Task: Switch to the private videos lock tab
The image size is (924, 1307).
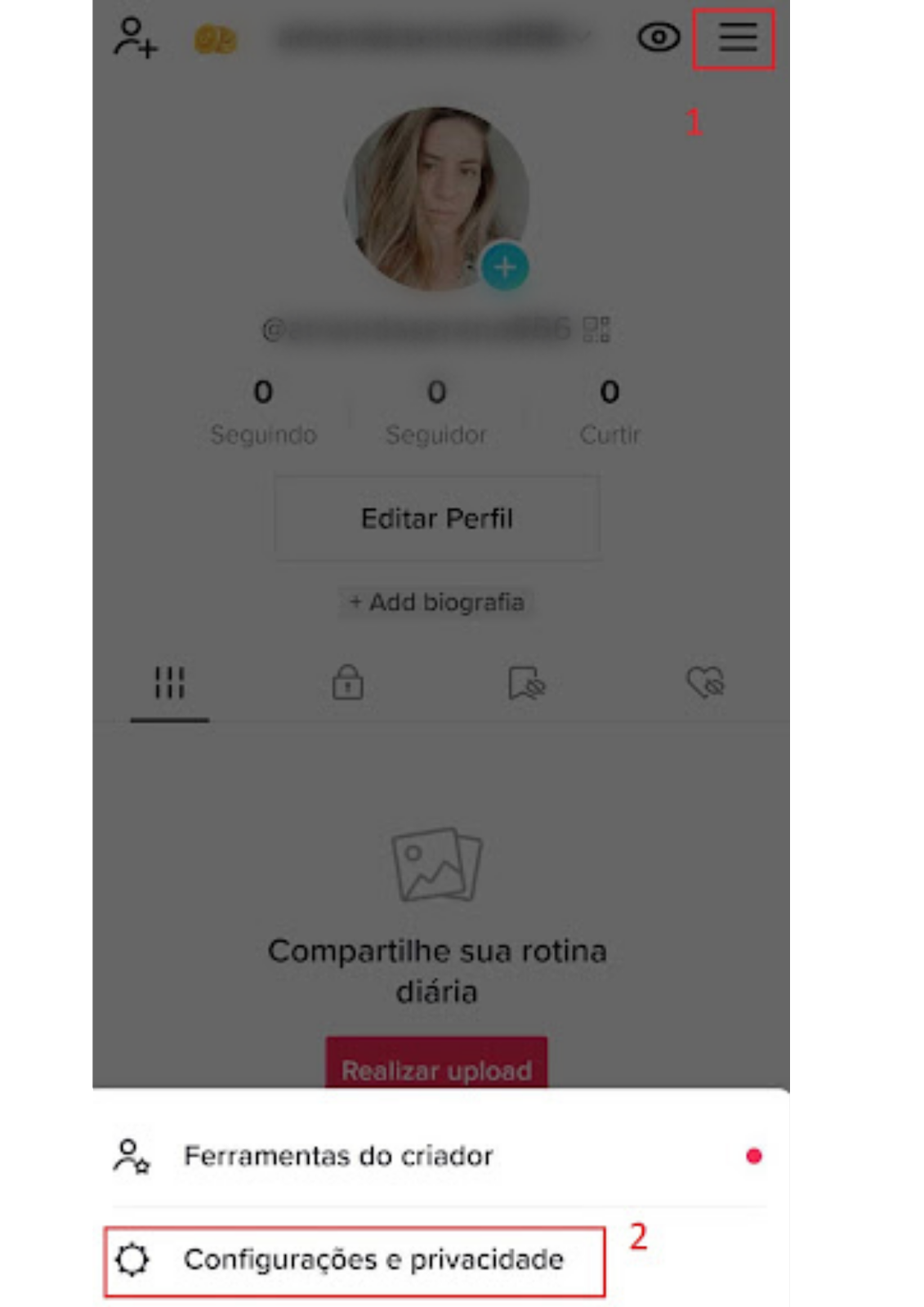Action: point(348,683)
